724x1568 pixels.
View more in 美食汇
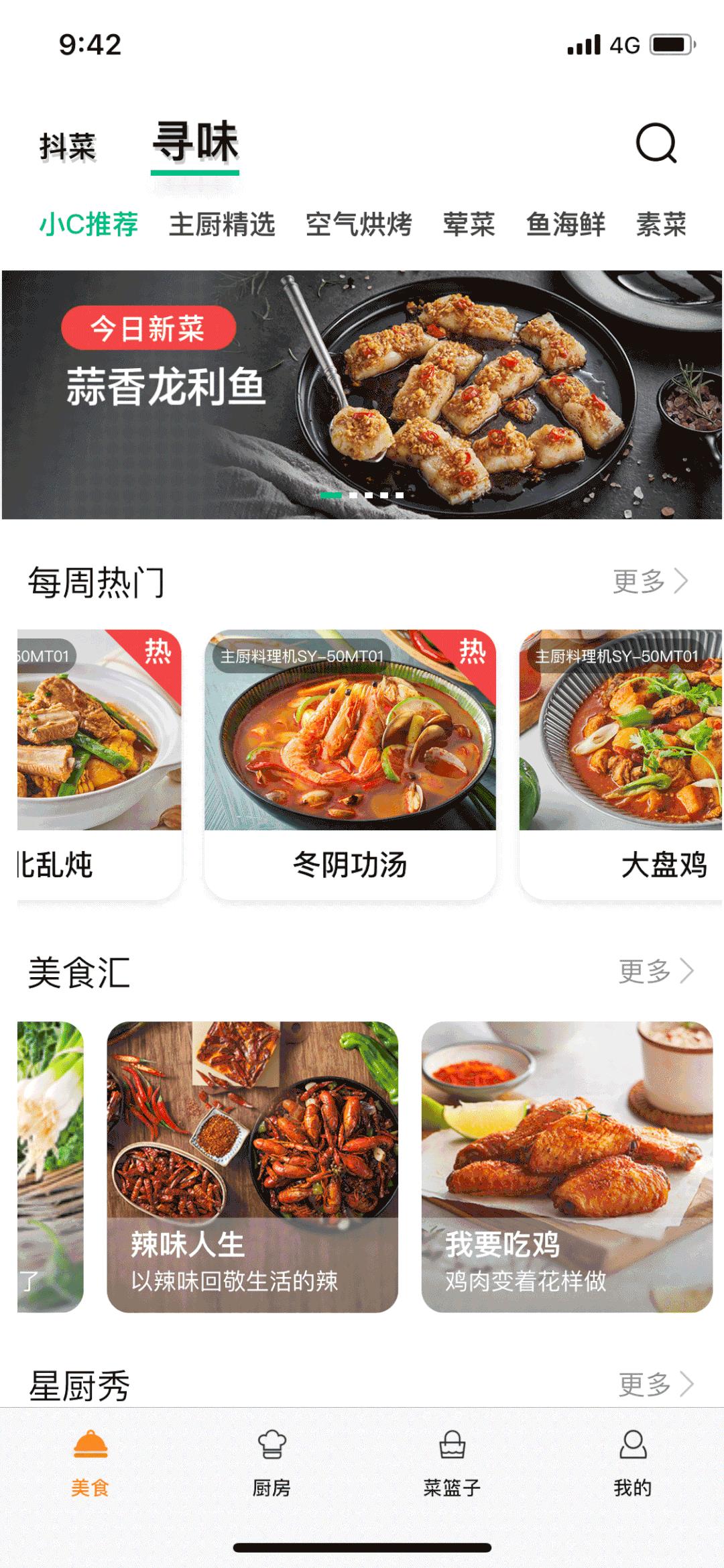(656, 970)
